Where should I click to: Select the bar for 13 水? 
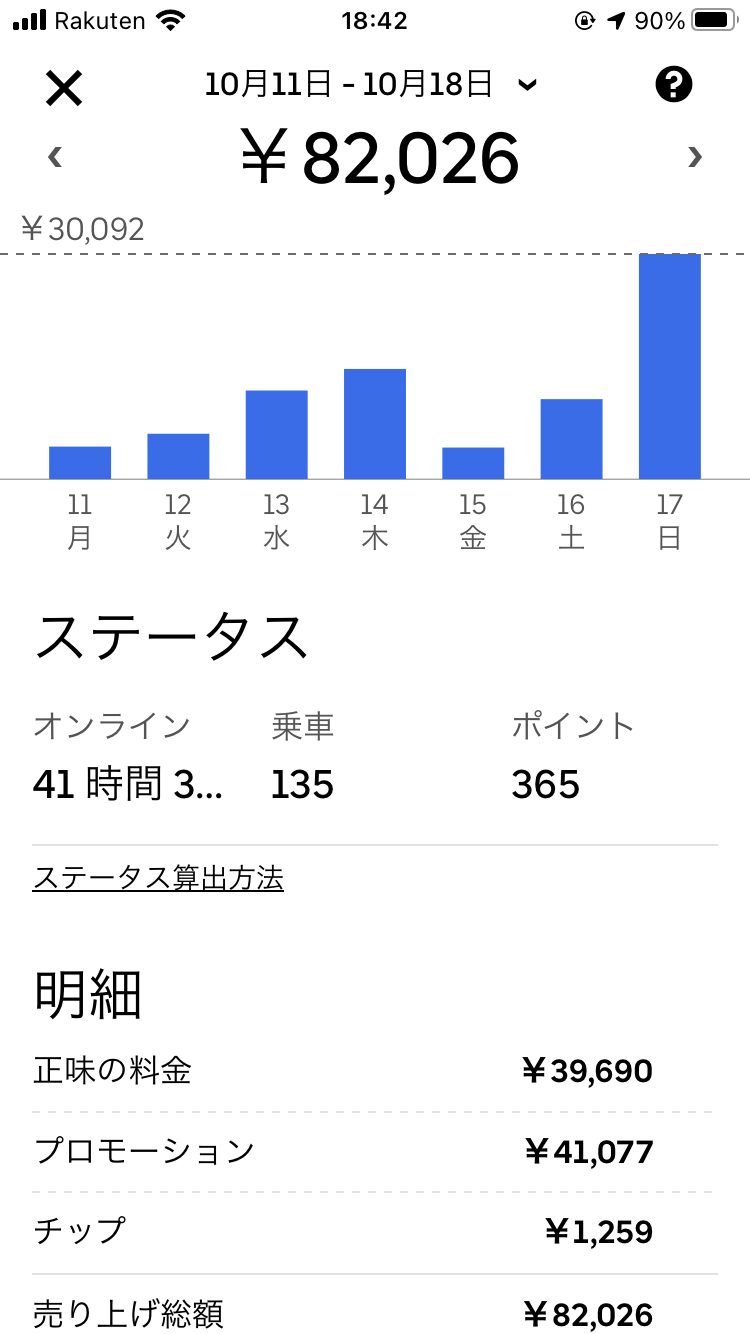(x=277, y=434)
